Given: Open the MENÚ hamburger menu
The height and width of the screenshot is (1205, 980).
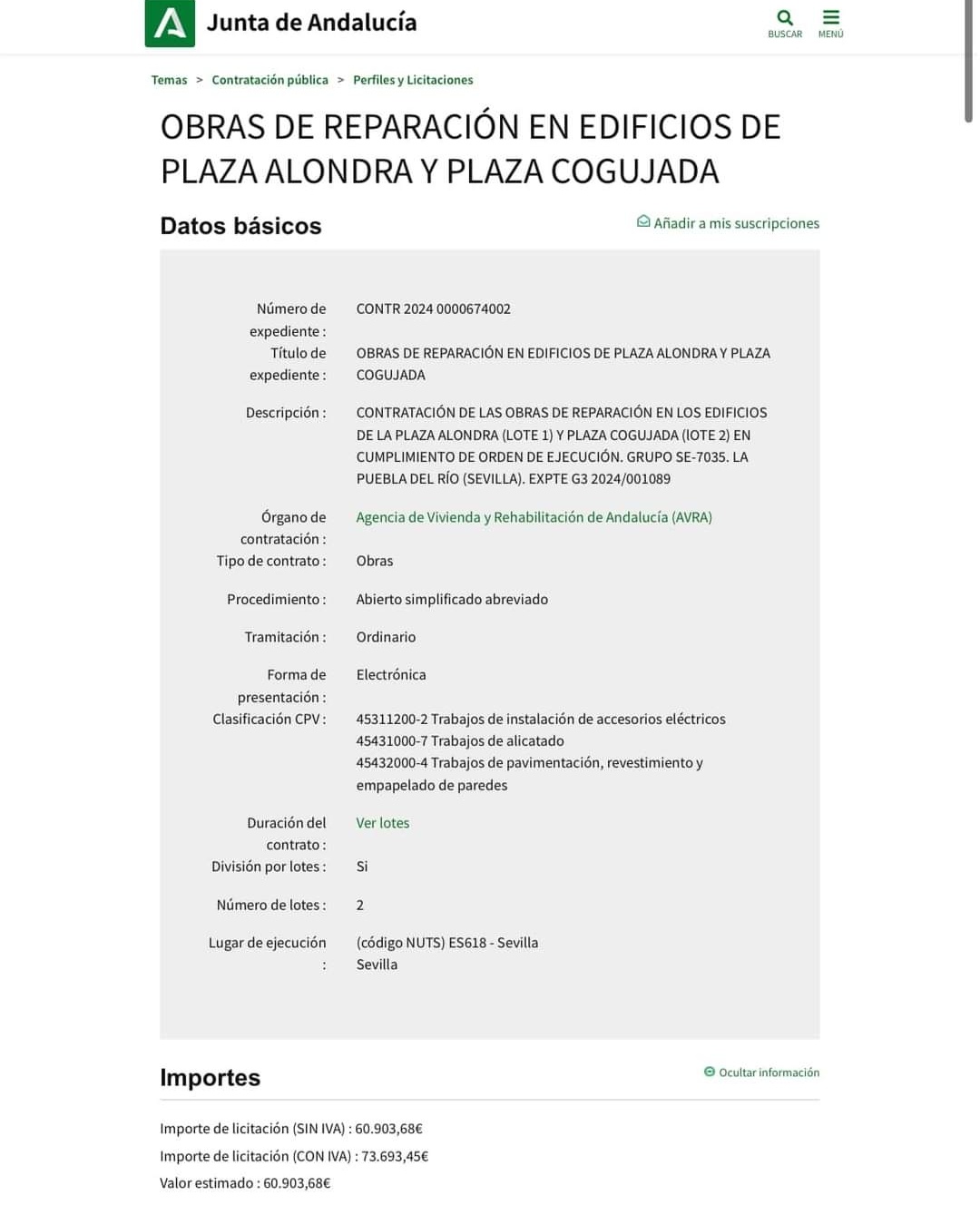Looking at the screenshot, I should [830, 23].
